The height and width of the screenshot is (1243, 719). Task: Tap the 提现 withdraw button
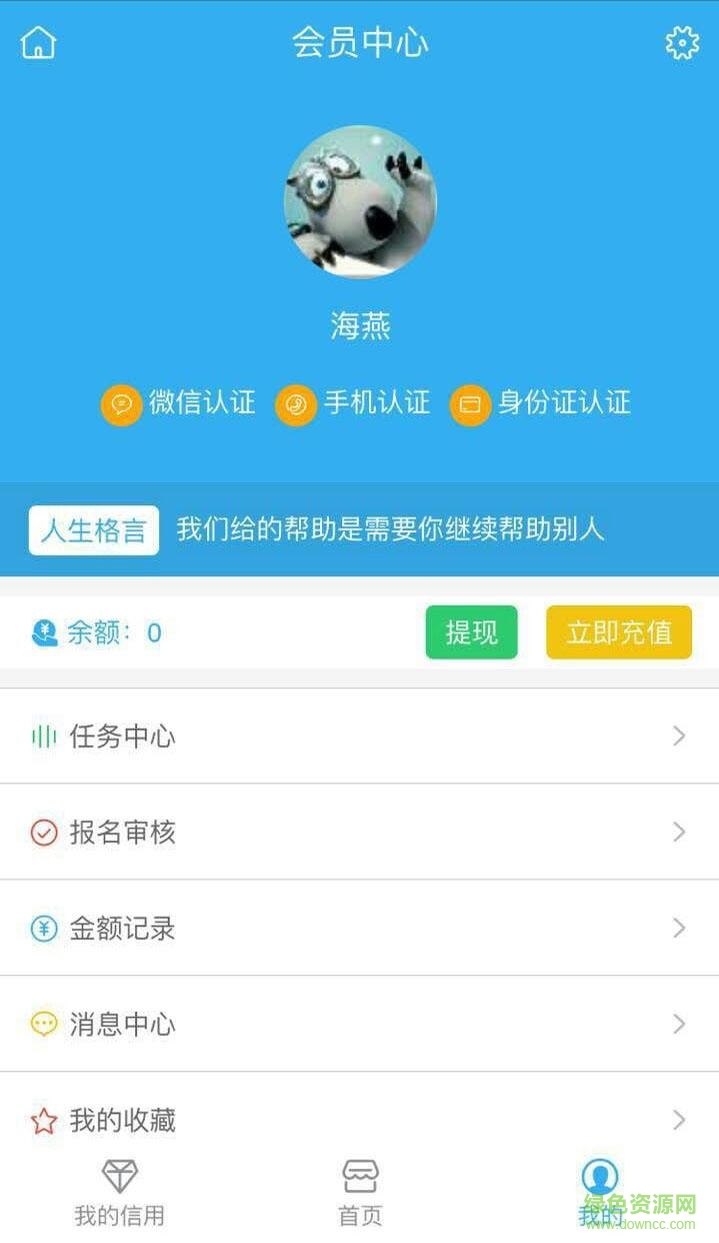[471, 632]
